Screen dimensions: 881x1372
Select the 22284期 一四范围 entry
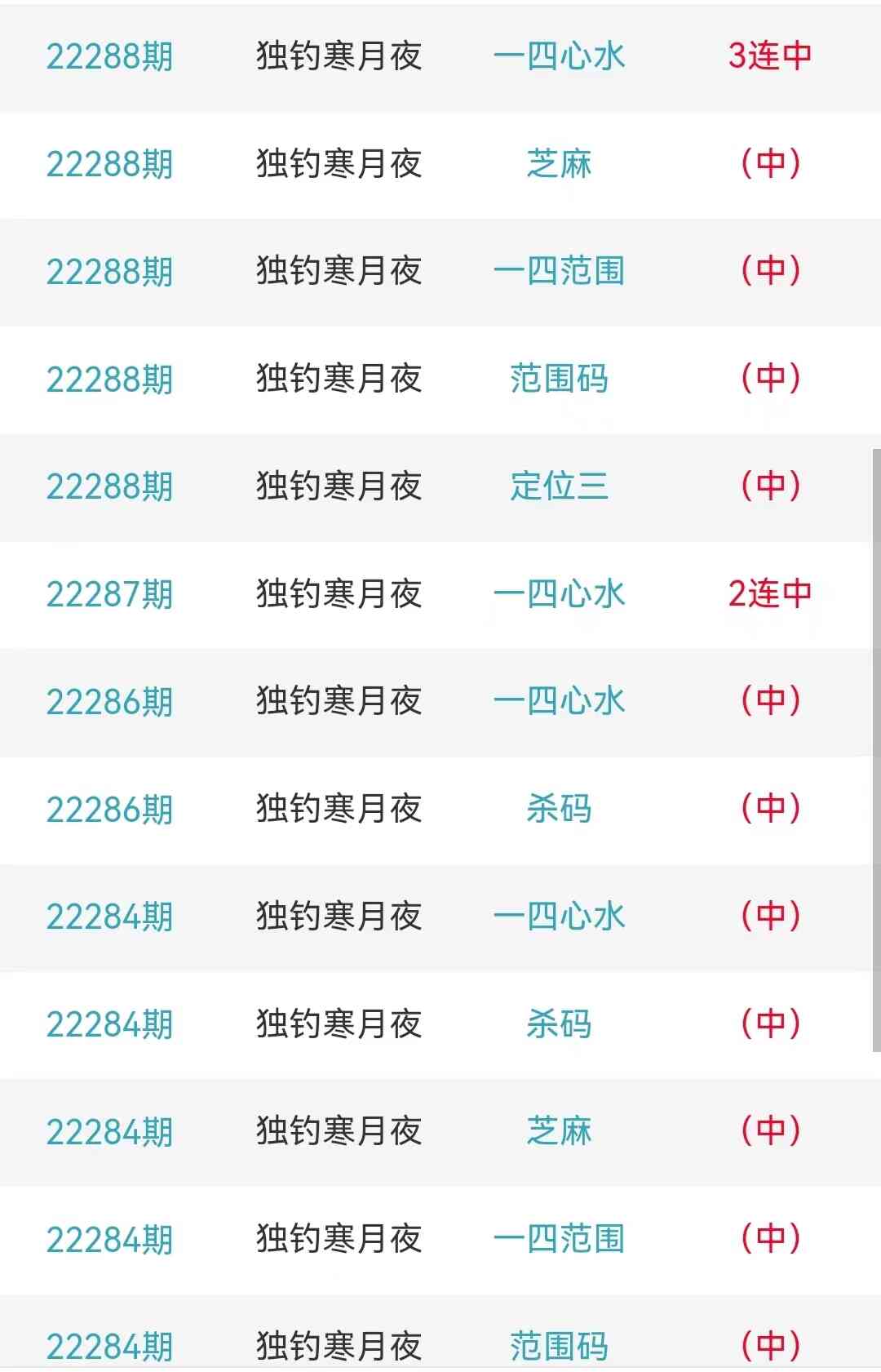point(559,1239)
